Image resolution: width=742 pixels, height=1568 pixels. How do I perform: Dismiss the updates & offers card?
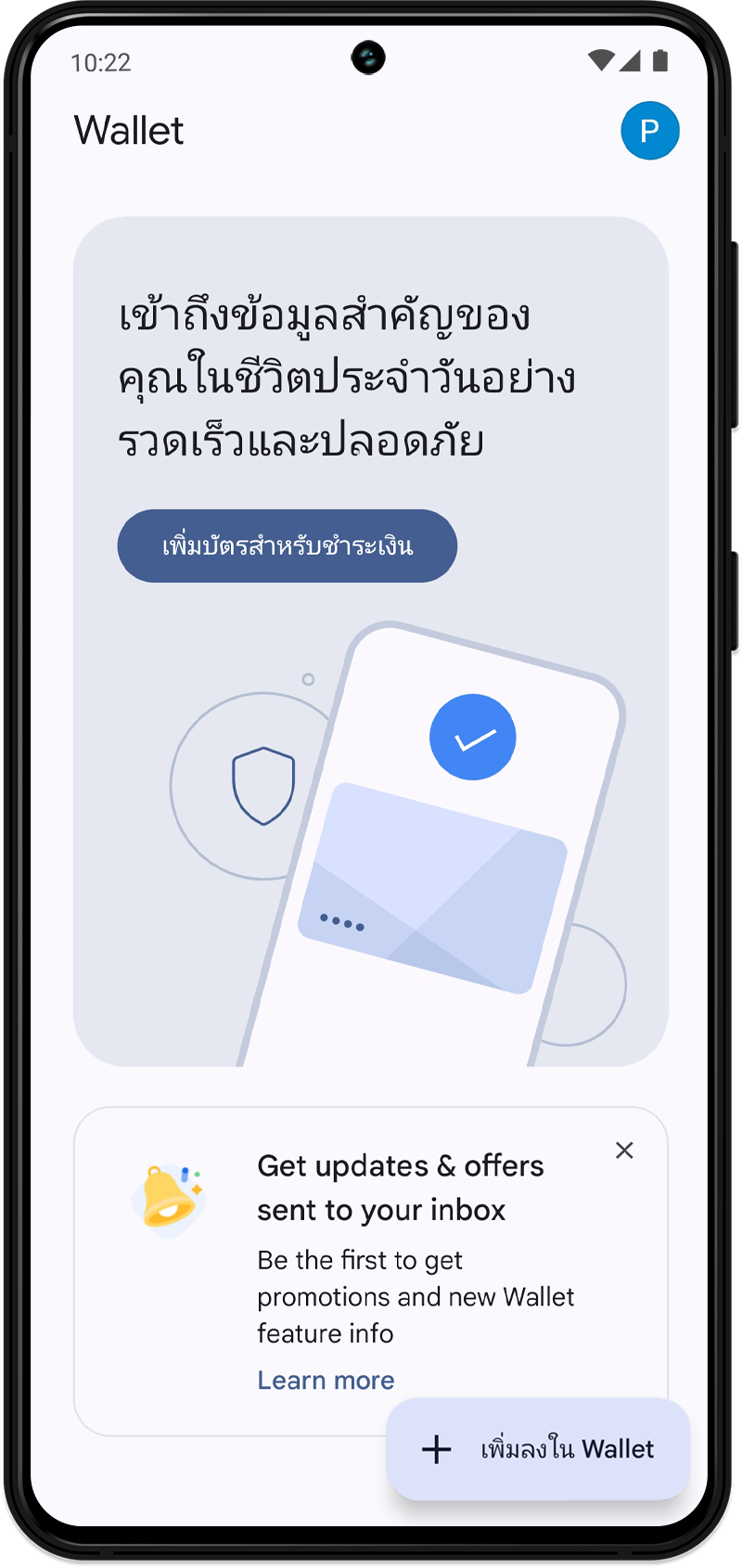(x=624, y=1150)
